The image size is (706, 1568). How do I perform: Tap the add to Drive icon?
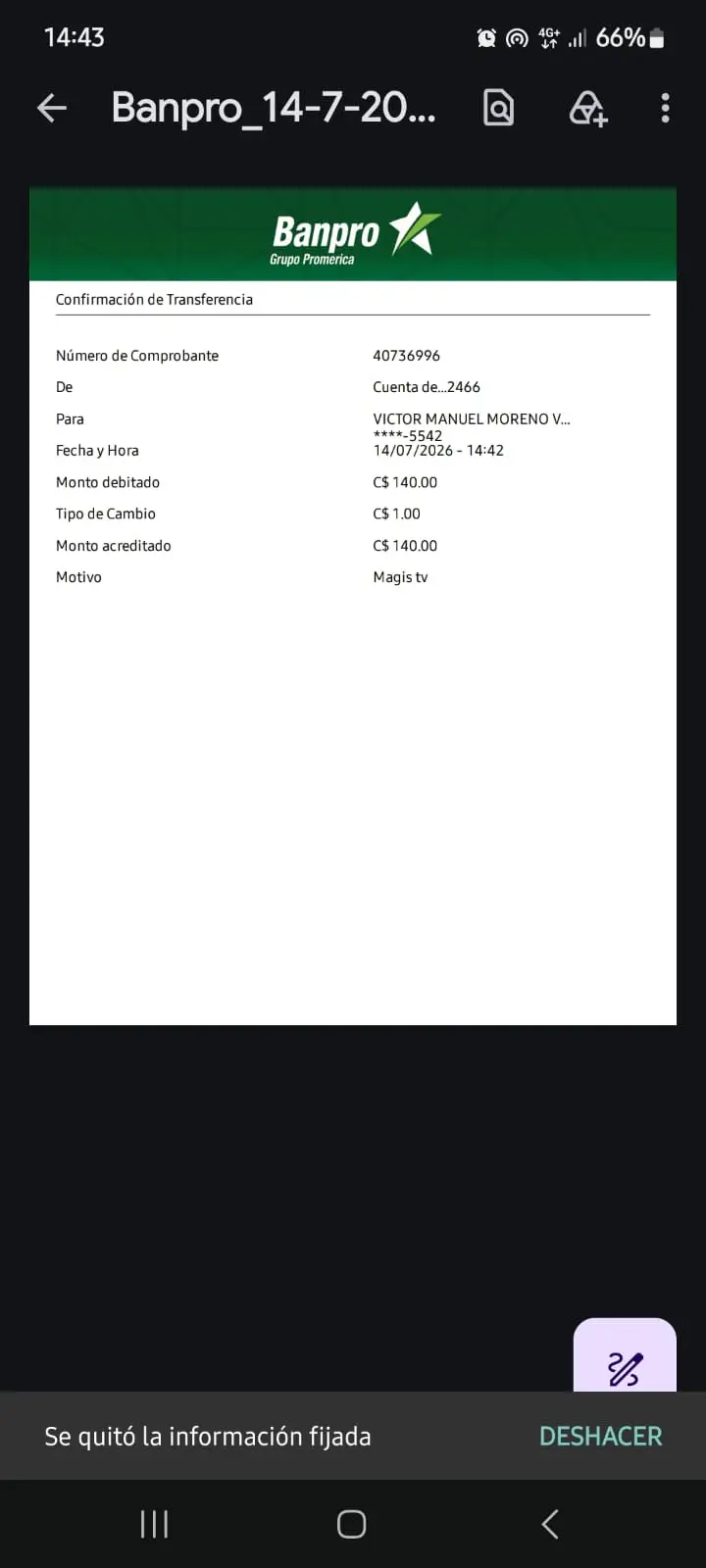[x=587, y=108]
